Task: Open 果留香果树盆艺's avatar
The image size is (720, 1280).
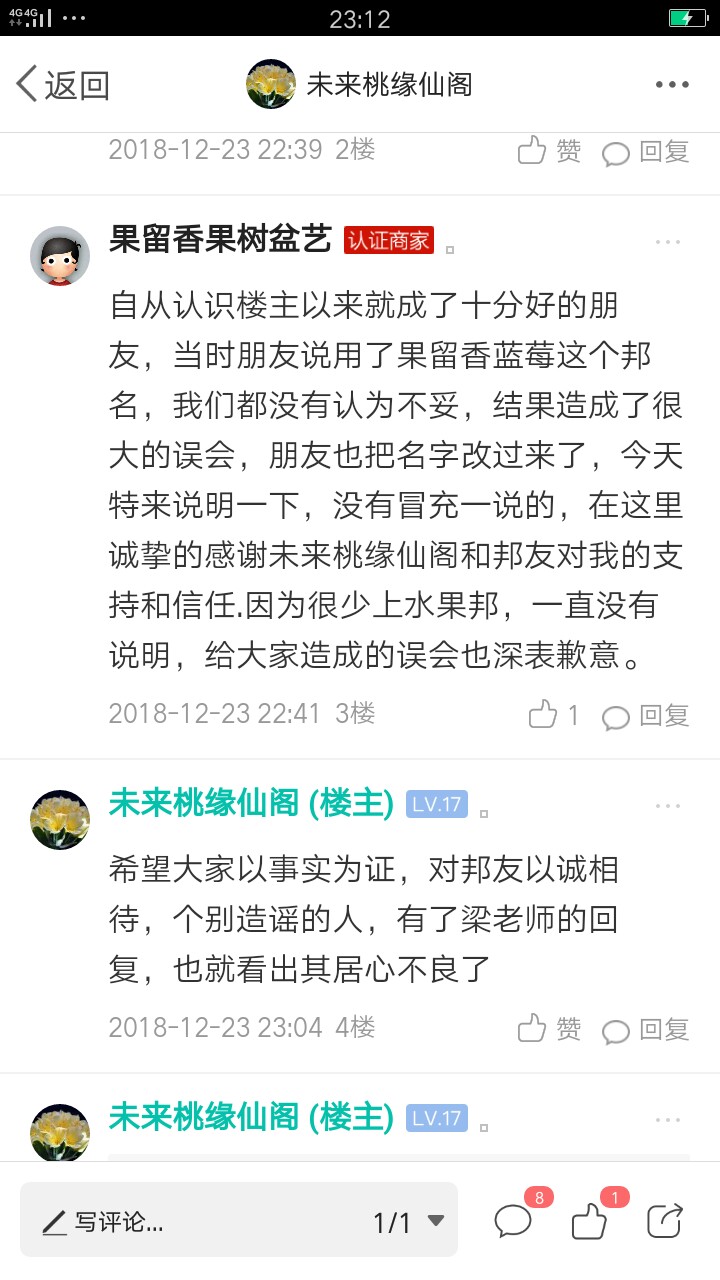Action: click(x=60, y=256)
